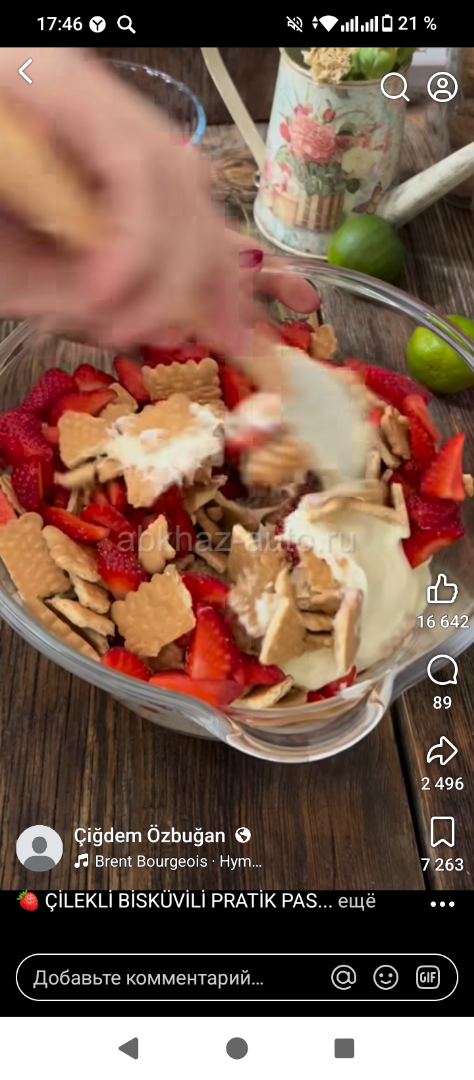The width and height of the screenshot is (474, 1080).
Task: Open search from the magnifier icon
Action: 395,87
